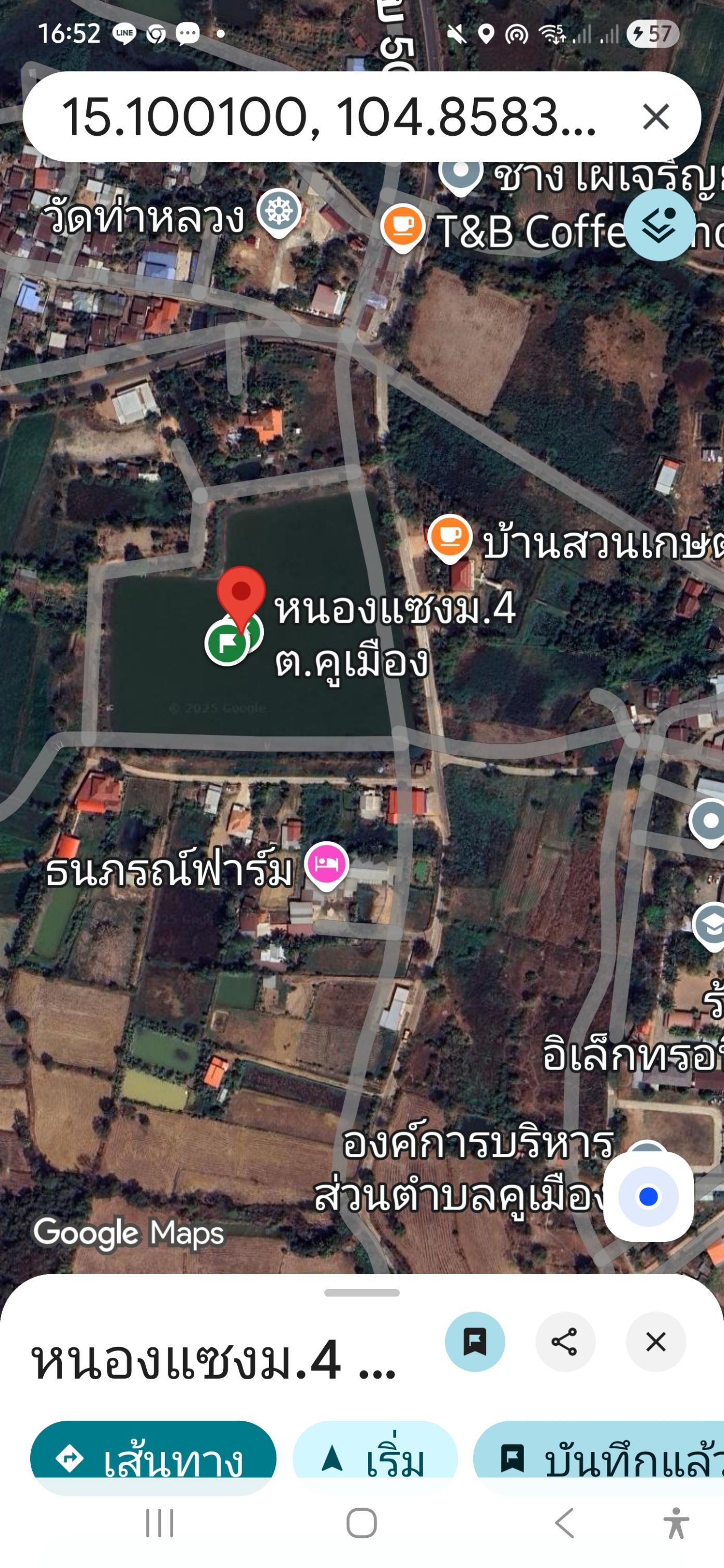Share this place
This screenshot has height=1568, width=724.
(x=565, y=1341)
